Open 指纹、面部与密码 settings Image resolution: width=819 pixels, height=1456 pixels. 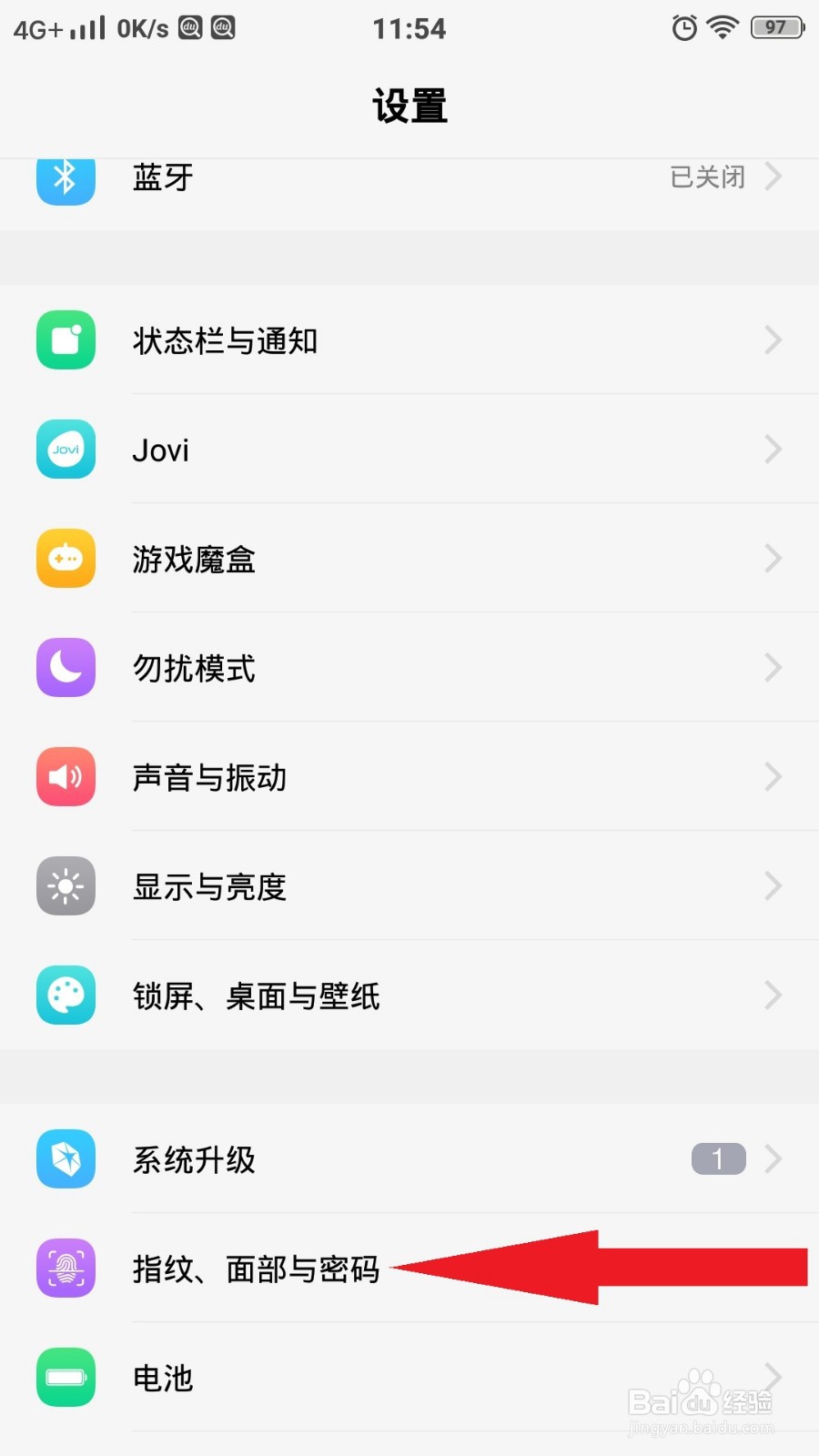click(257, 1269)
